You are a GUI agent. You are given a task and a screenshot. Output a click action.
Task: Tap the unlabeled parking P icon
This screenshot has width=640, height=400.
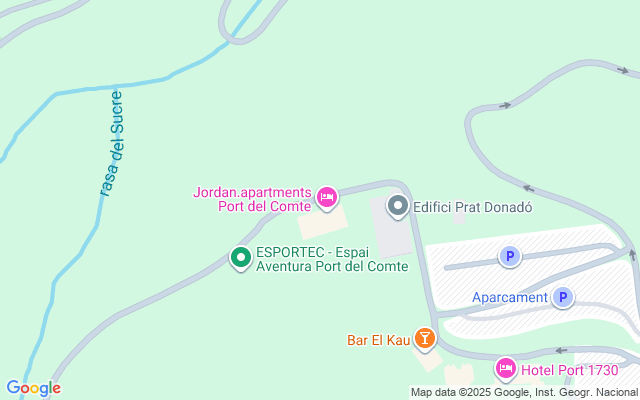[x=510, y=257]
